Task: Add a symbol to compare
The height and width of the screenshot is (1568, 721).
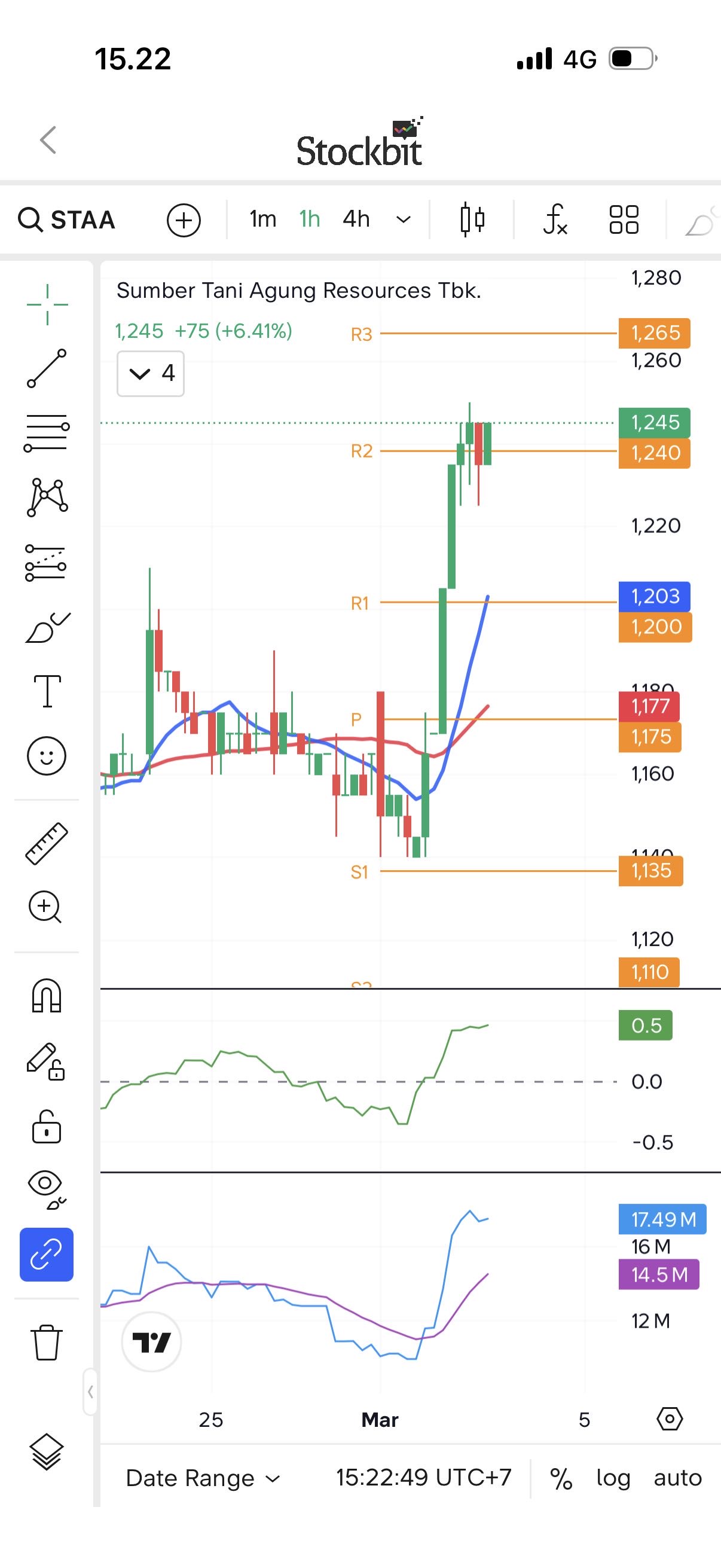Action: coord(184,219)
